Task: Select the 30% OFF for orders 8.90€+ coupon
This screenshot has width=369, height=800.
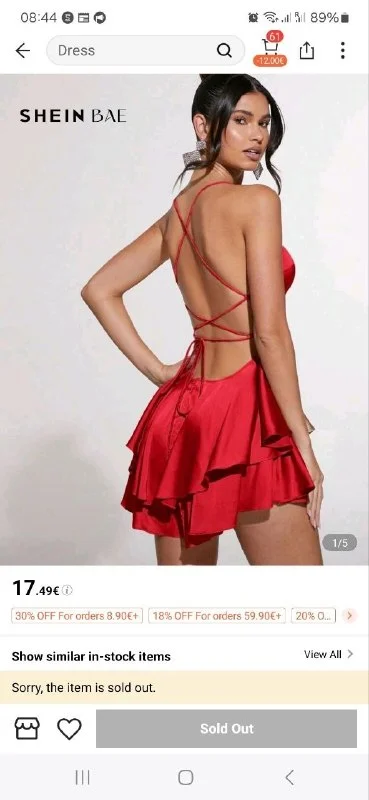Action: (77, 616)
